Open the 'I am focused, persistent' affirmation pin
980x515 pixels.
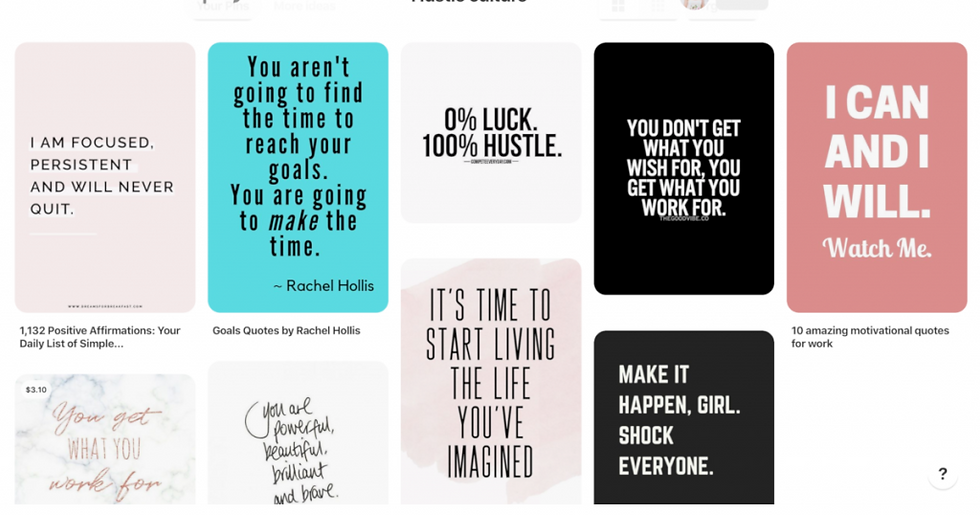pyautogui.click(x=105, y=177)
